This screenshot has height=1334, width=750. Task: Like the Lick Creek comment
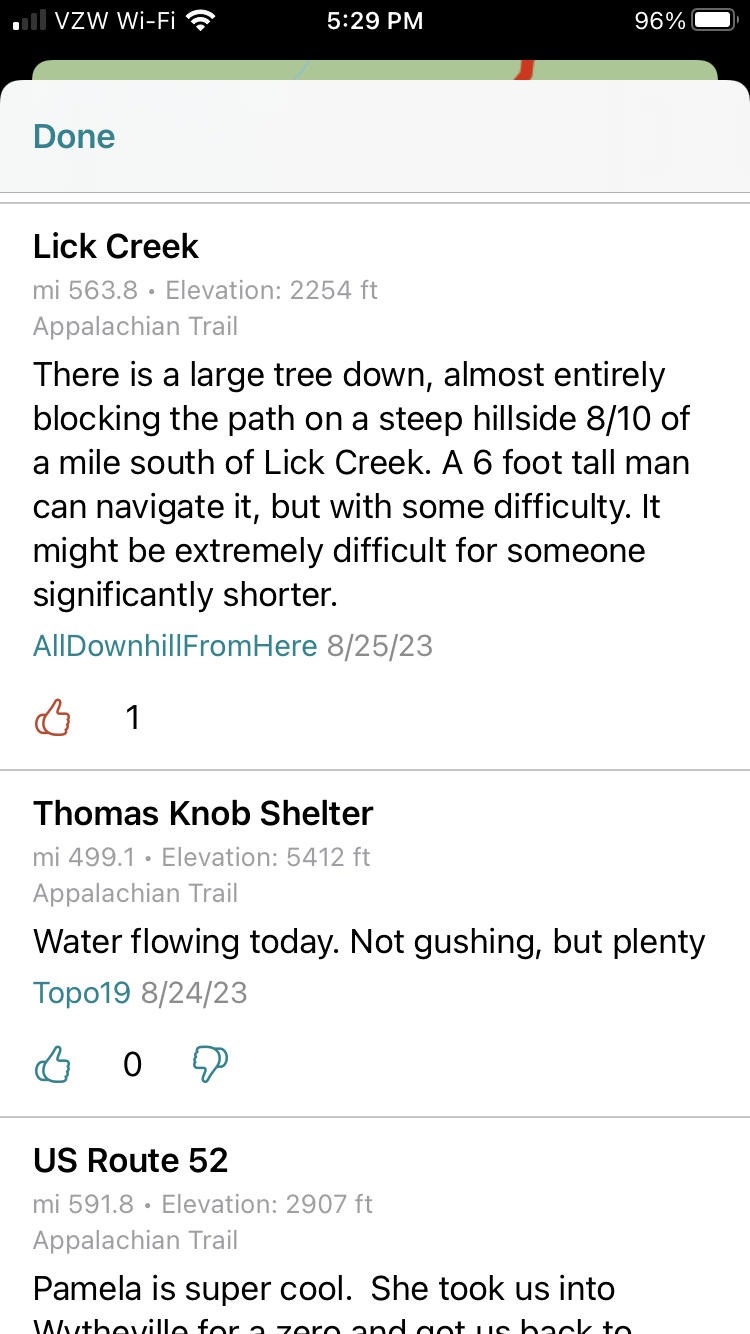coord(53,717)
